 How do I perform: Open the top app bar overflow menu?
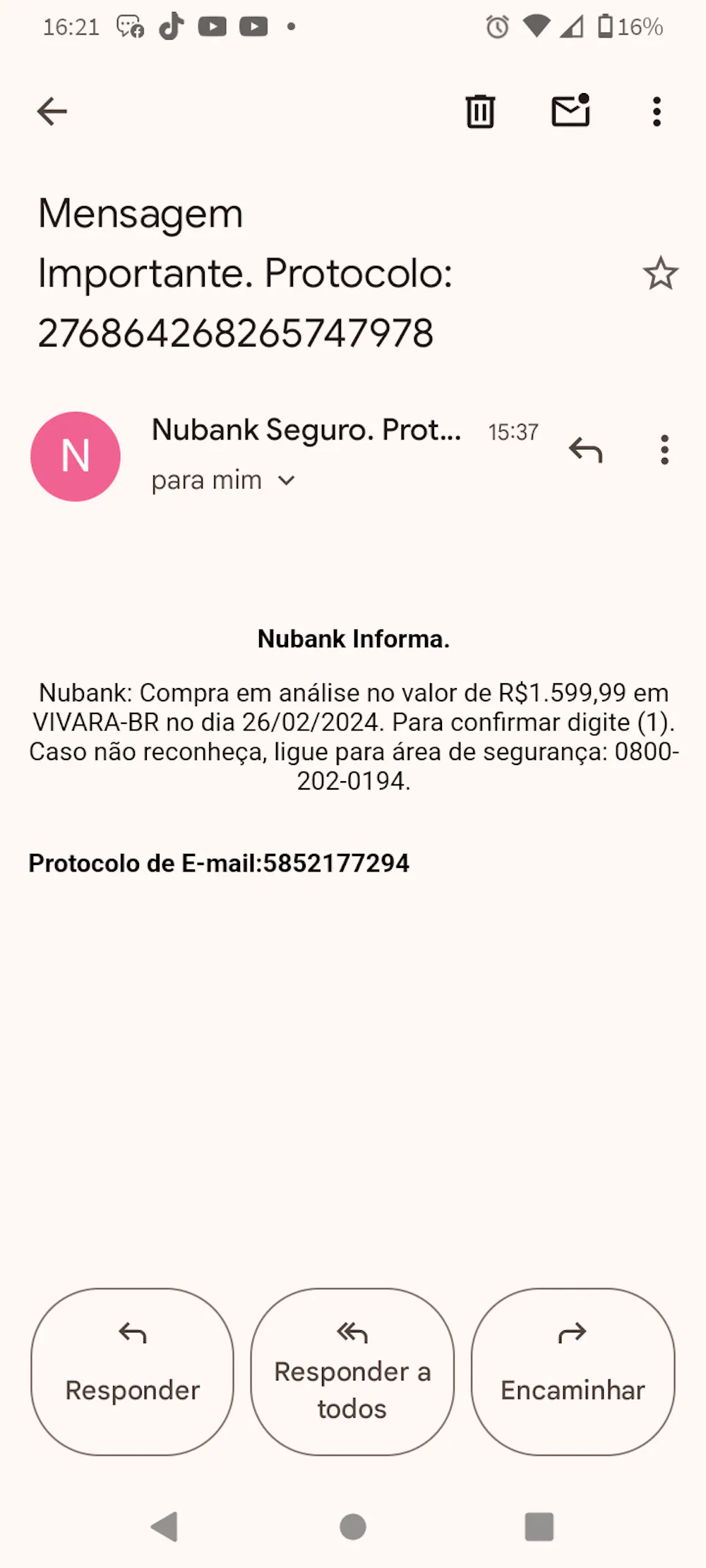tap(657, 111)
